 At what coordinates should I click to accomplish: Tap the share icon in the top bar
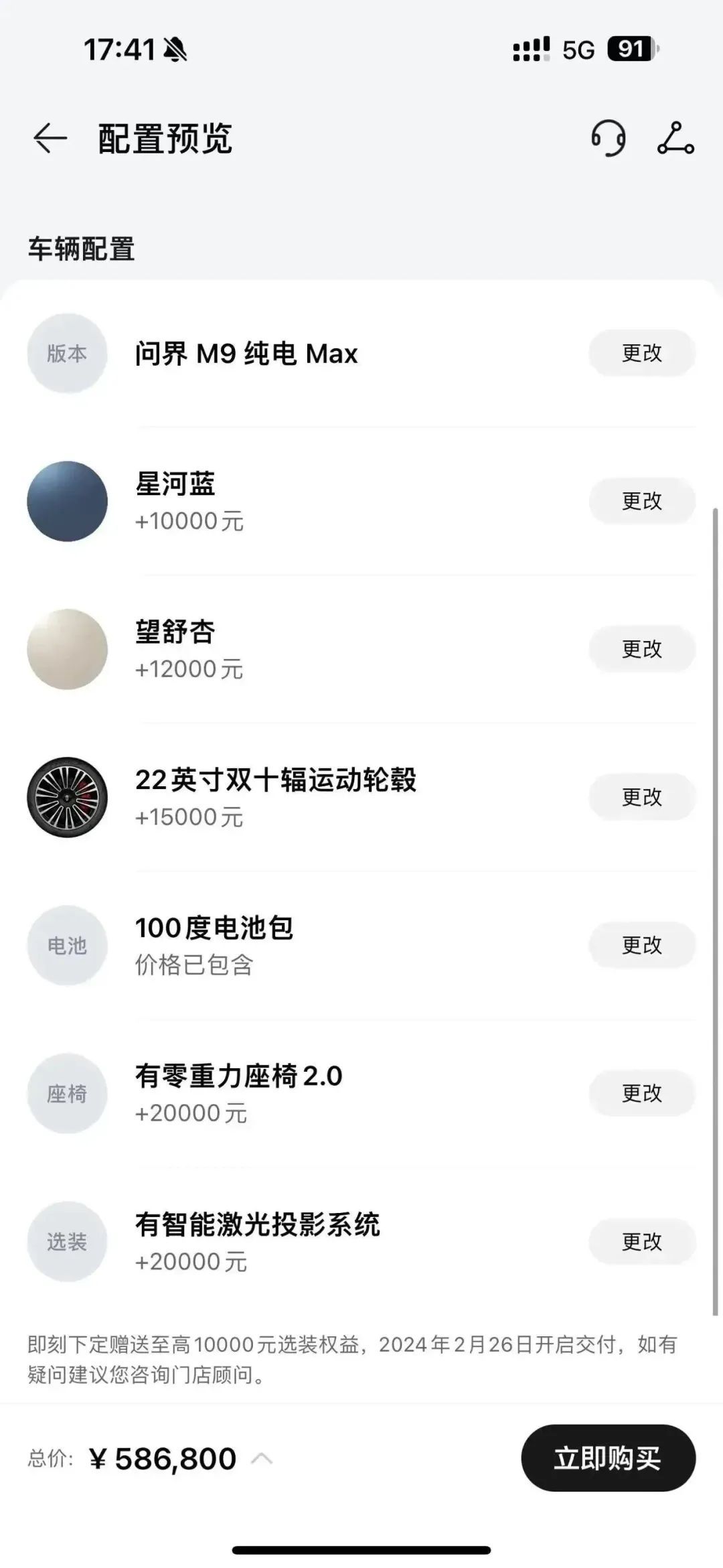click(x=676, y=139)
